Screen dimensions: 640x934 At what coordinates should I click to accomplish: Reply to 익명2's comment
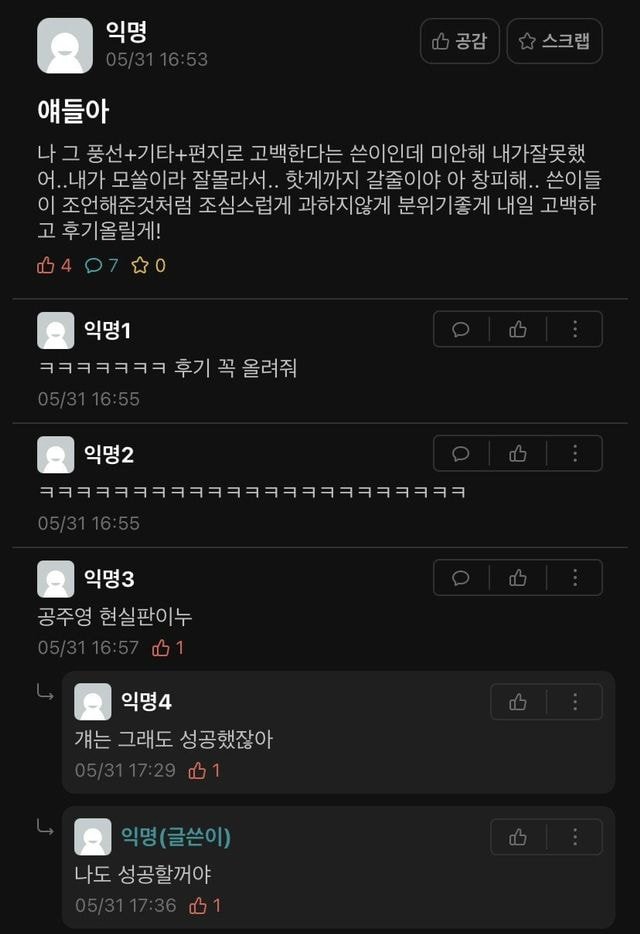461,453
